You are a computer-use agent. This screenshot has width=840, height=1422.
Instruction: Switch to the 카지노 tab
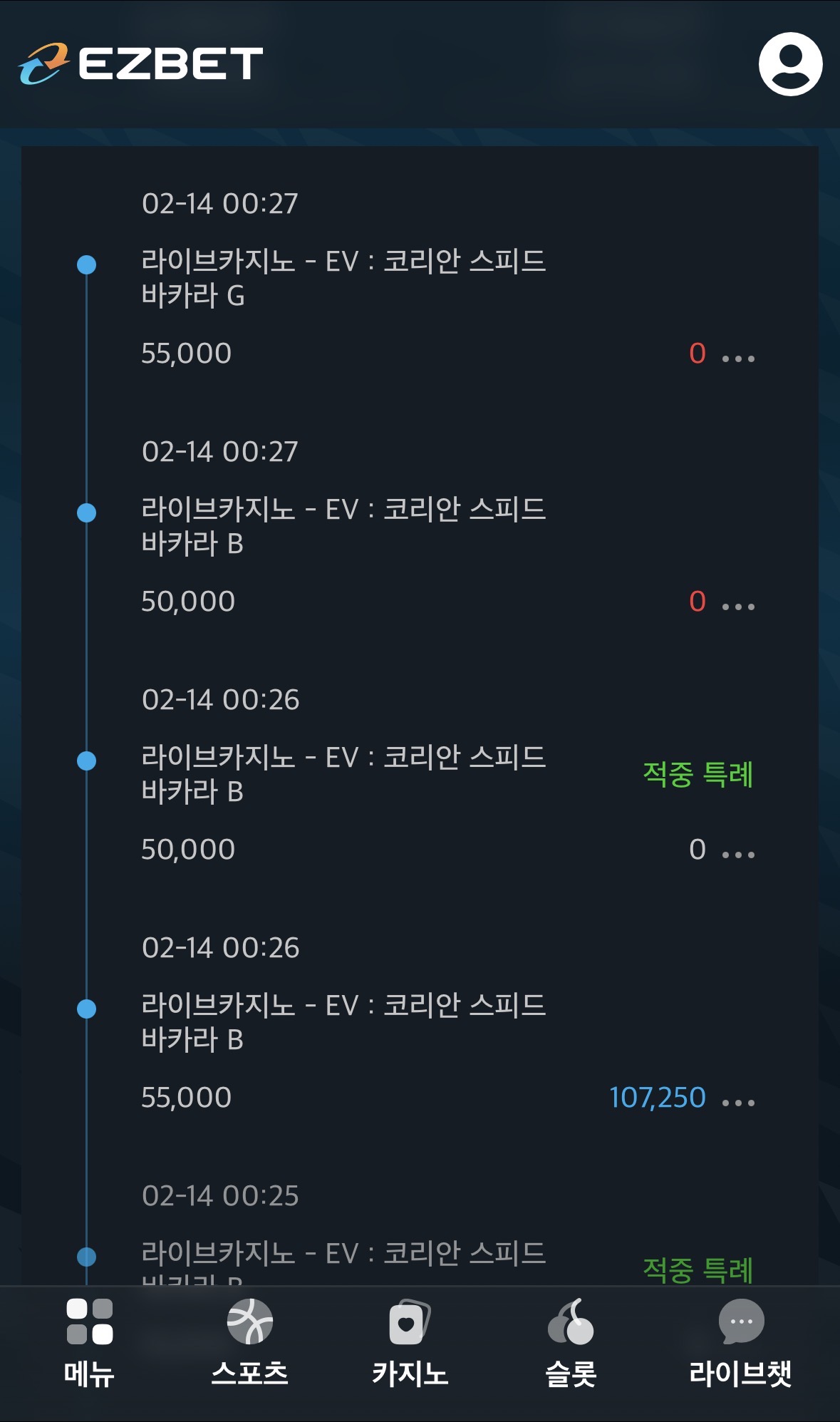(410, 1341)
